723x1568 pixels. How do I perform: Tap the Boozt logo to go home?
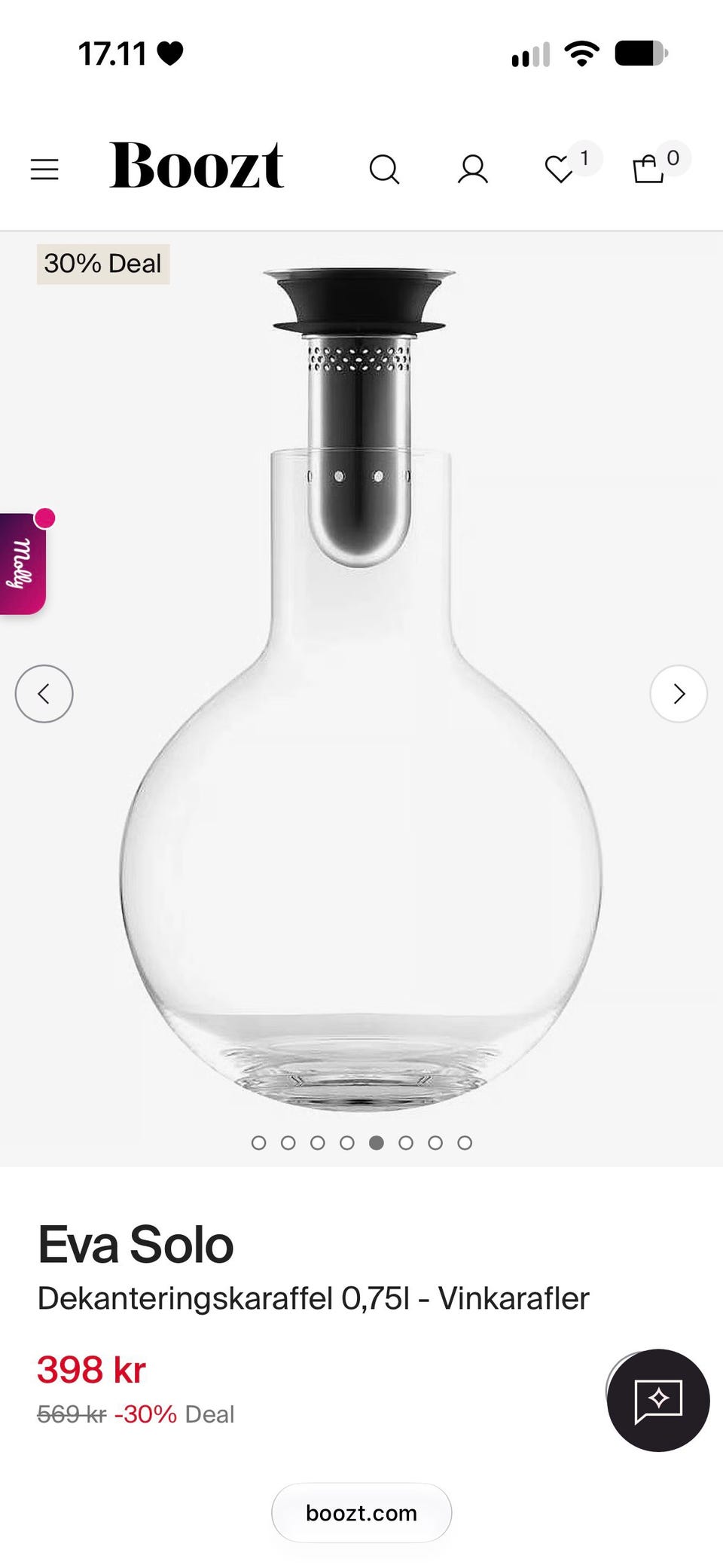click(x=197, y=165)
